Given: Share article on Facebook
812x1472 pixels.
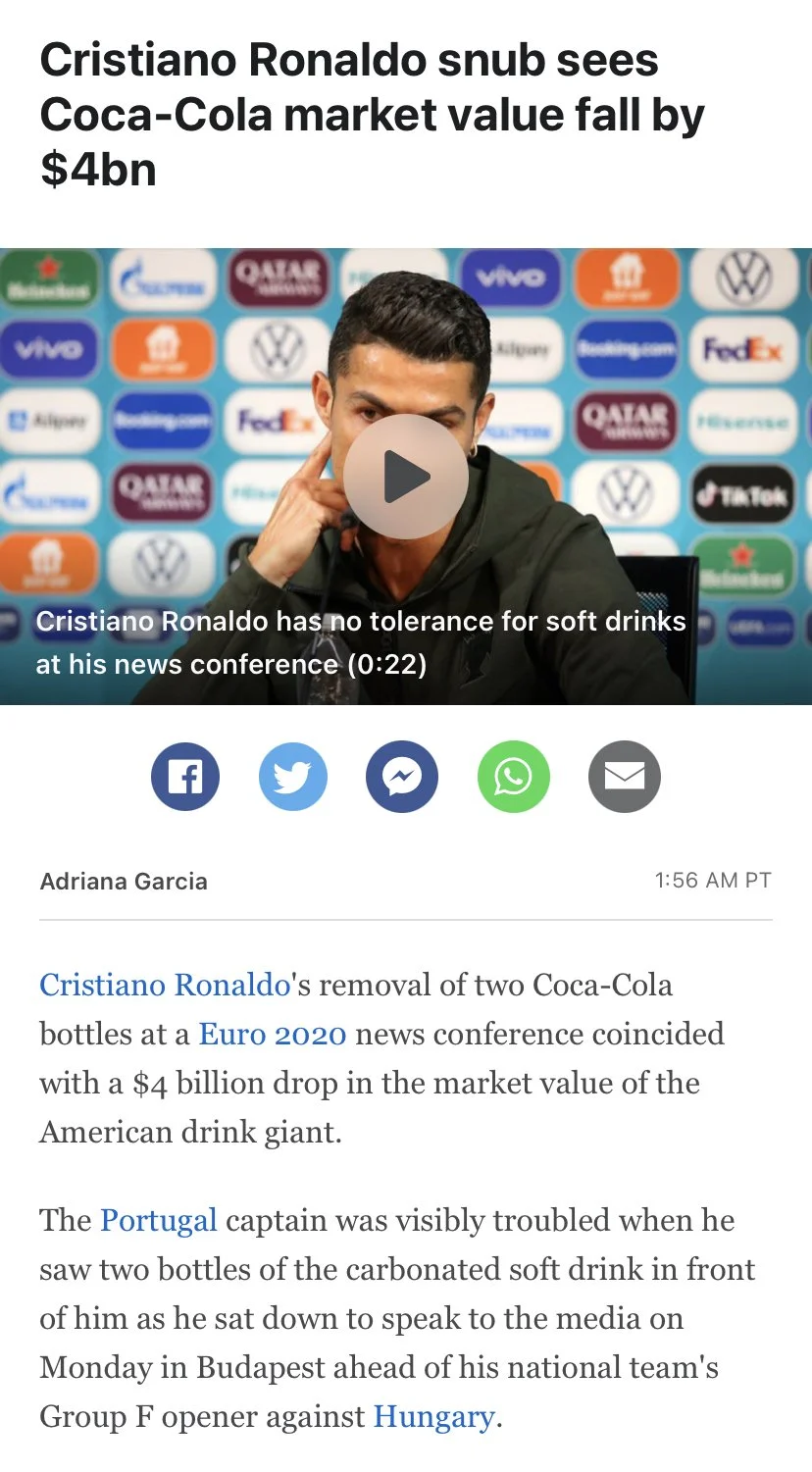Looking at the screenshot, I should pos(184,777).
